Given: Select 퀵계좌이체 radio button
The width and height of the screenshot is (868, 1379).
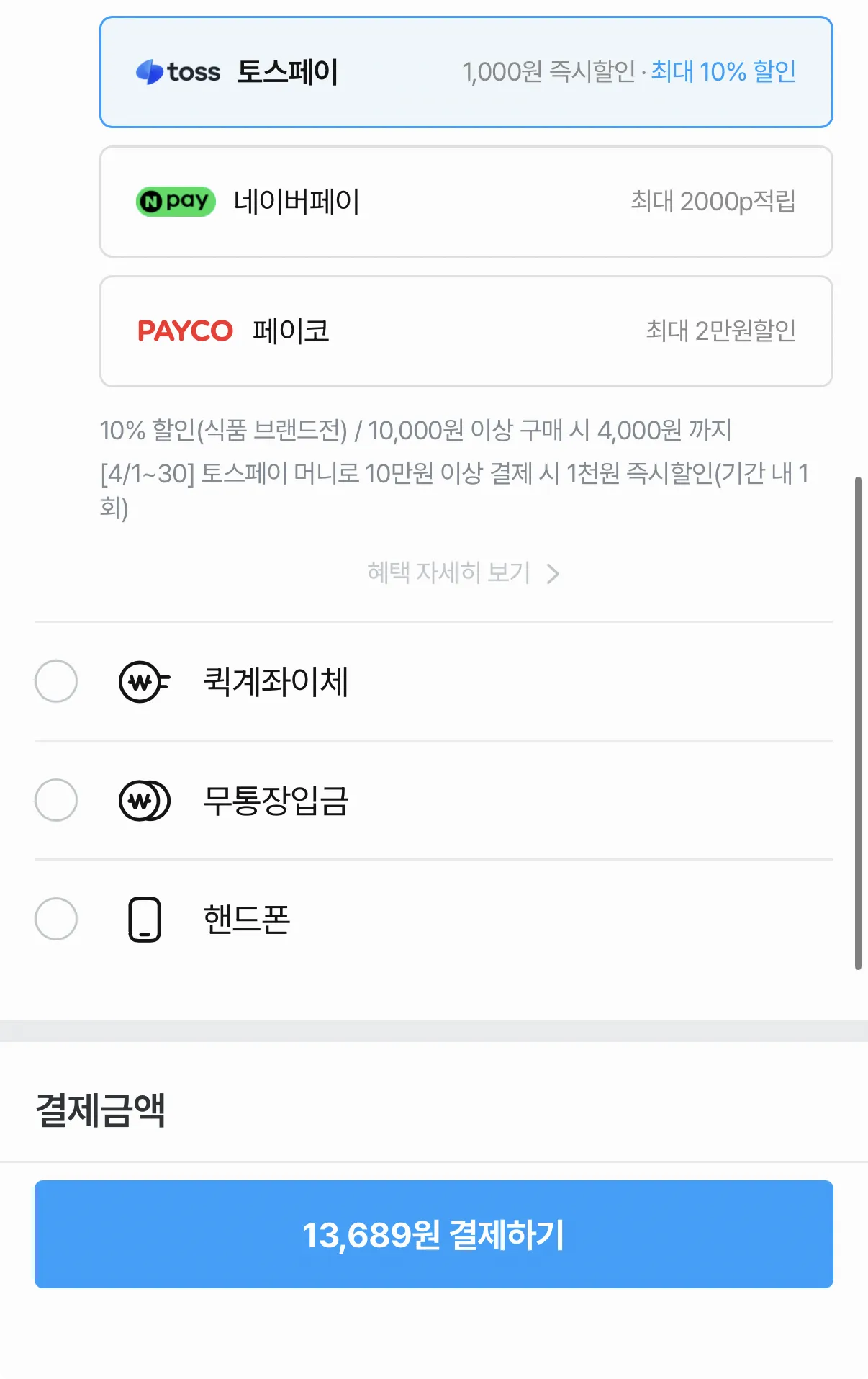Looking at the screenshot, I should tap(56, 681).
